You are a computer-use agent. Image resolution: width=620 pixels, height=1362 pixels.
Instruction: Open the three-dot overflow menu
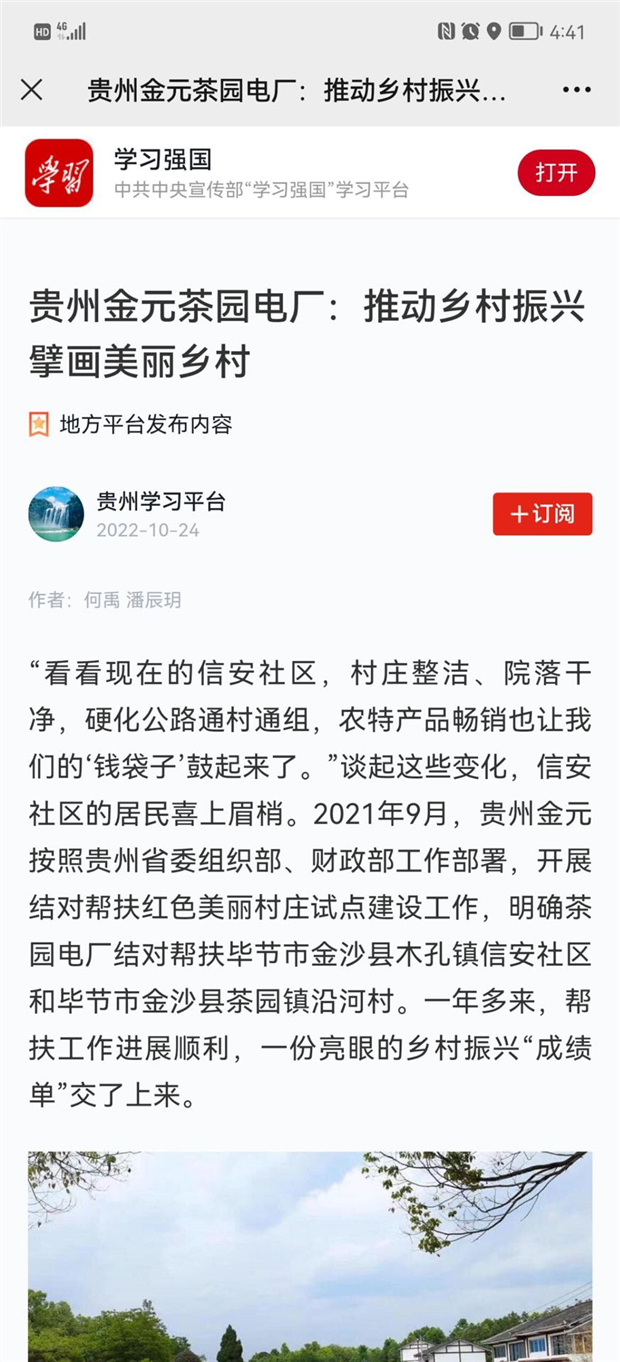(x=577, y=90)
